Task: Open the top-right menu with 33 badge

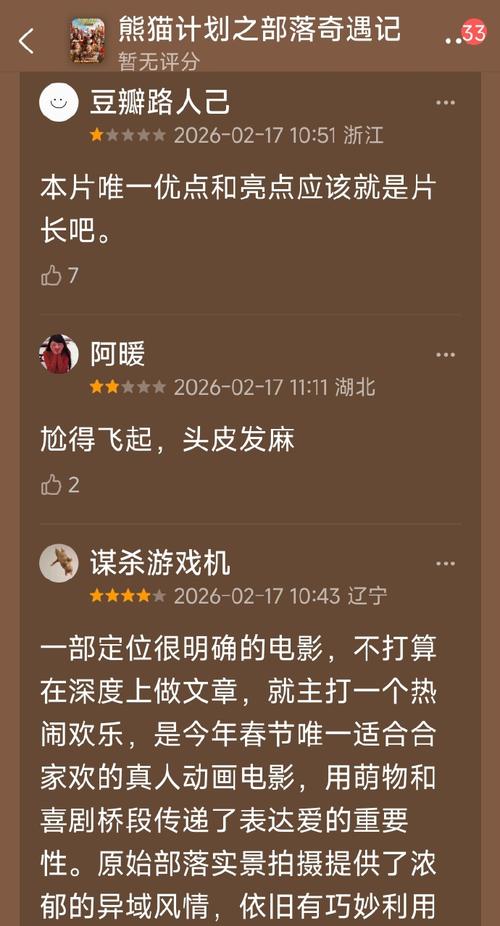Action: tap(466, 34)
